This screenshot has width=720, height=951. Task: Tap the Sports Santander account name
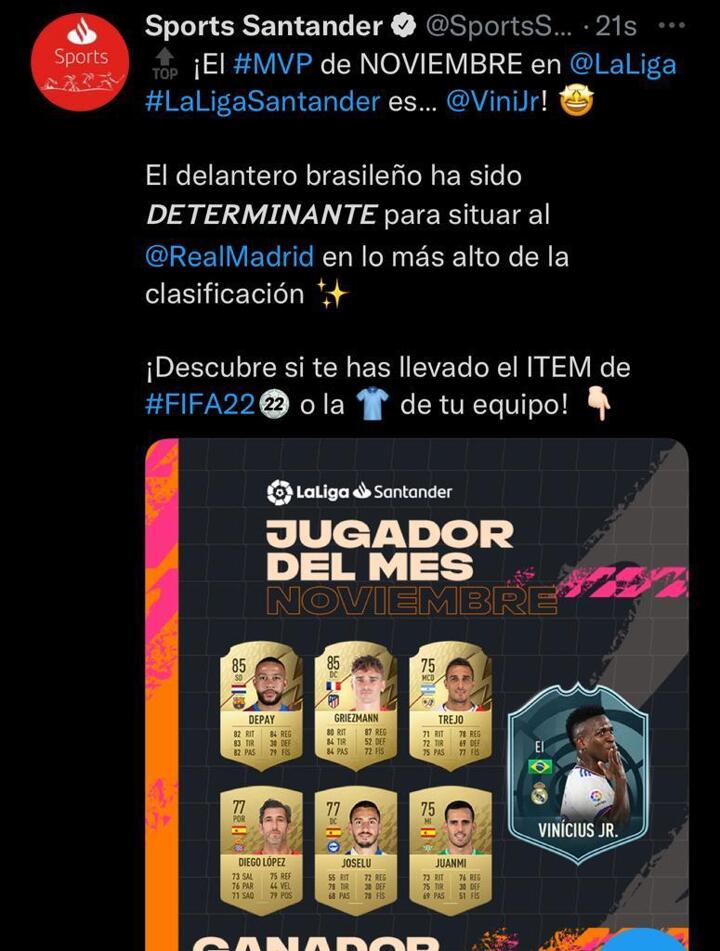264,27
